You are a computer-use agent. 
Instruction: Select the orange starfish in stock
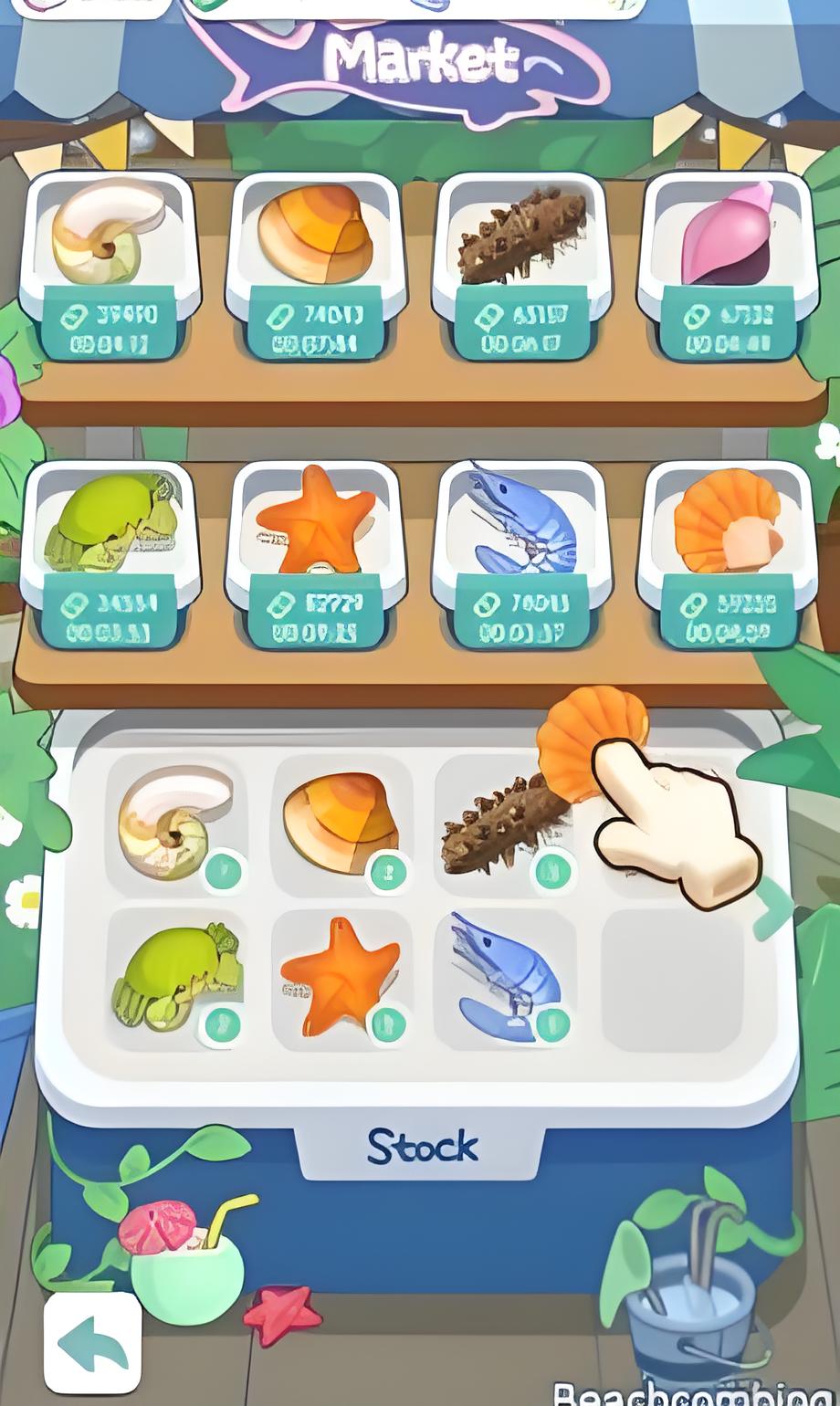[341, 979]
